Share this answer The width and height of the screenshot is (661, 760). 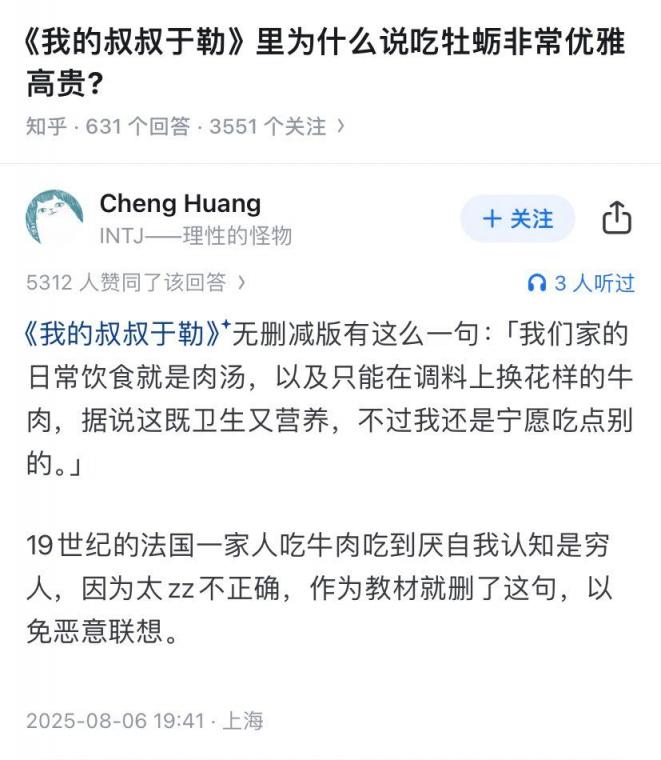(617, 218)
